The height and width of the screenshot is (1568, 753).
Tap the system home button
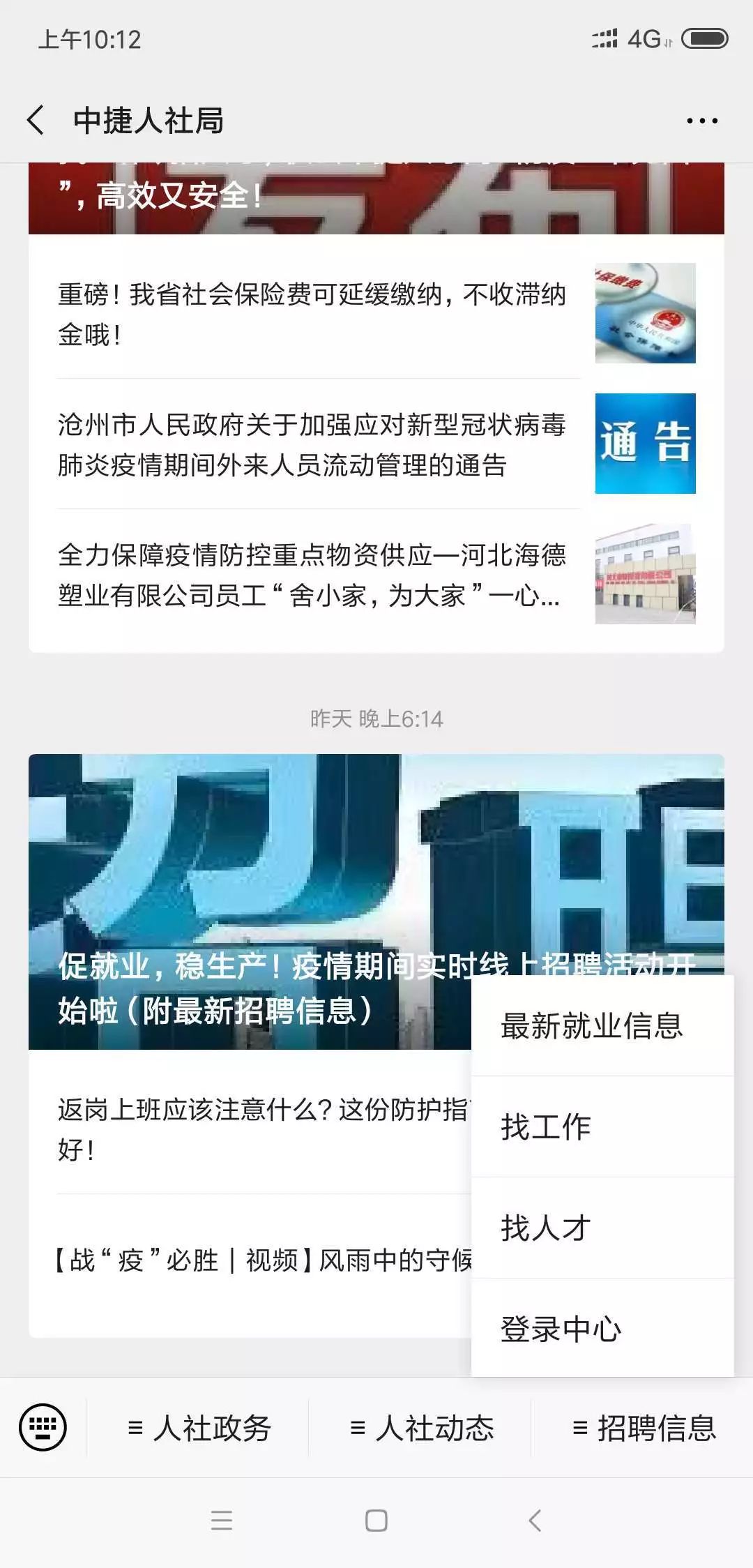point(376,1521)
